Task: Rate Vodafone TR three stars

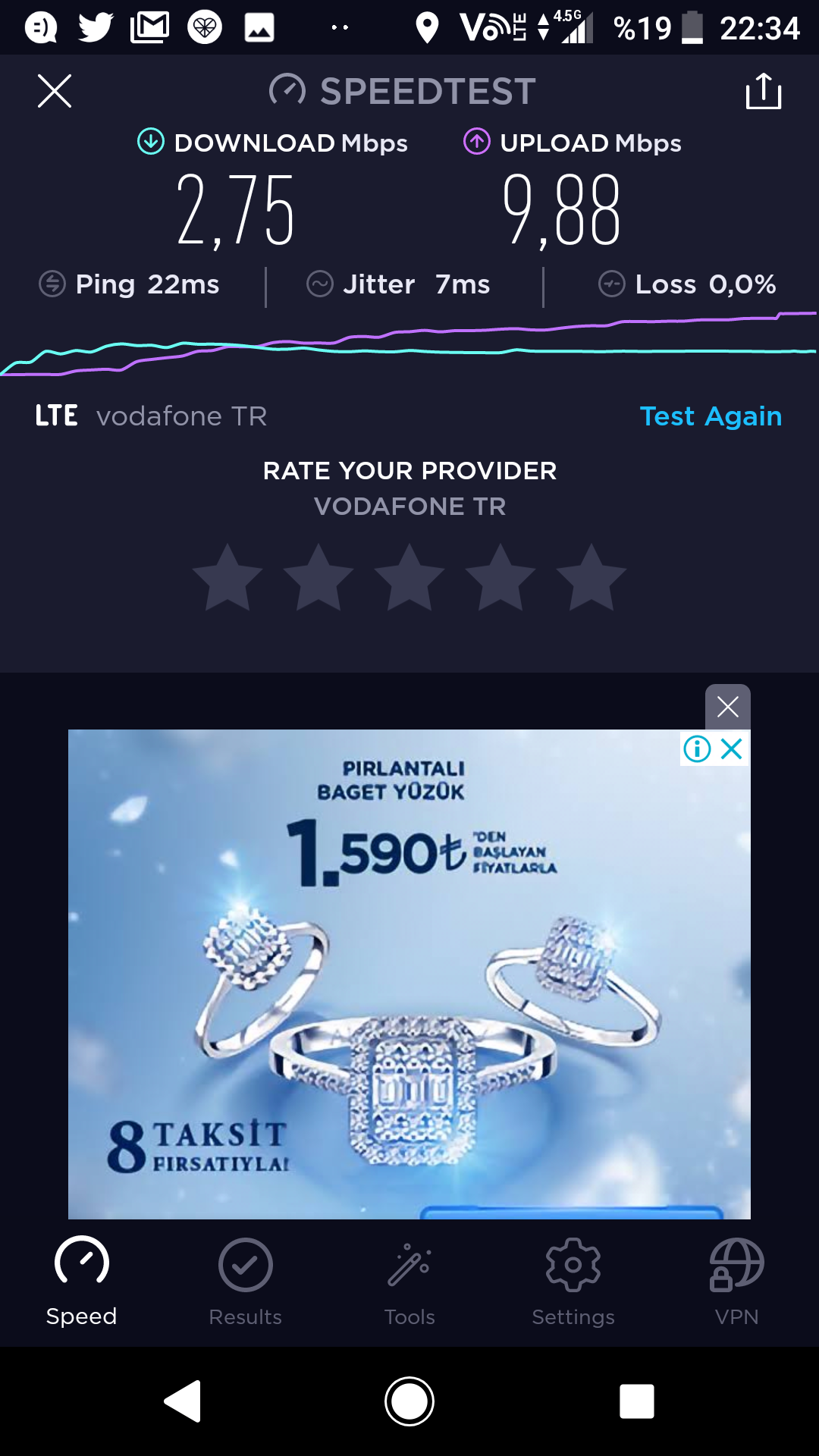Action: click(x=409, y=578)
